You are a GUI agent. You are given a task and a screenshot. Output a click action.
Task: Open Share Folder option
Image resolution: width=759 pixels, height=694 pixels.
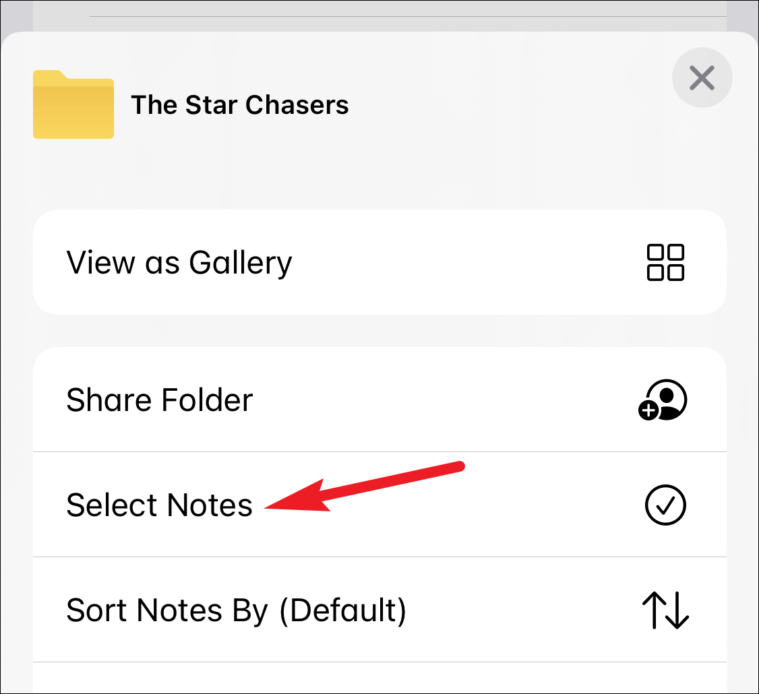[x=379, y=400]
